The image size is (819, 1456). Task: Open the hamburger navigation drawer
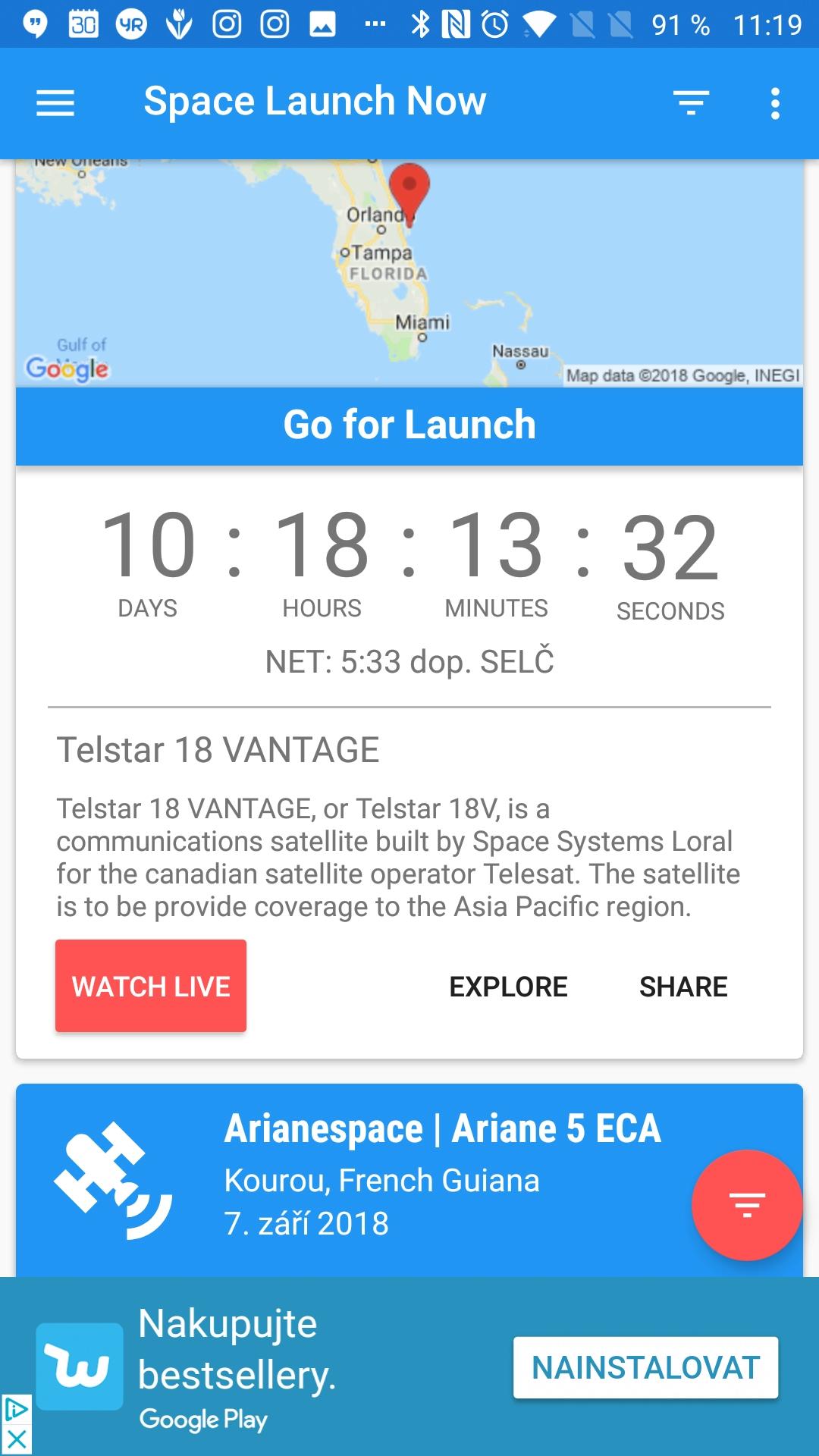point(55,103)
